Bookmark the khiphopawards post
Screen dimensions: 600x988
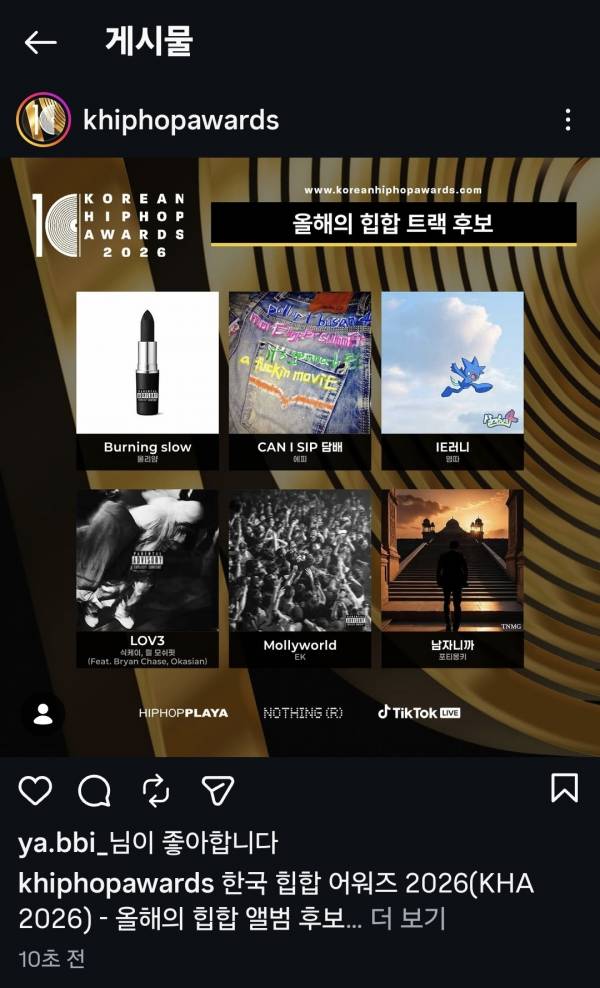(x=564, y=788)
